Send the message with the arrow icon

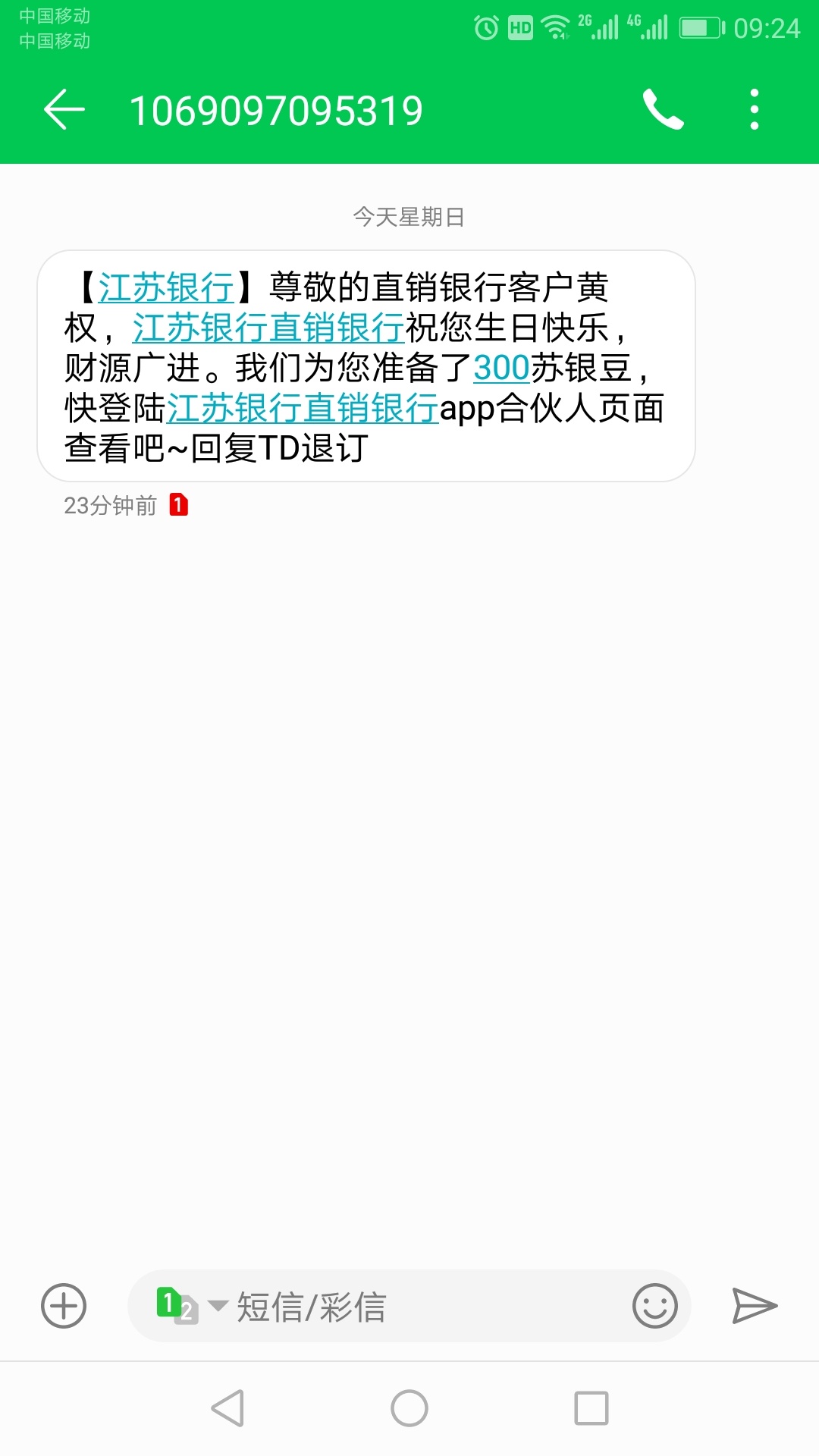[x=755, y=1306]
